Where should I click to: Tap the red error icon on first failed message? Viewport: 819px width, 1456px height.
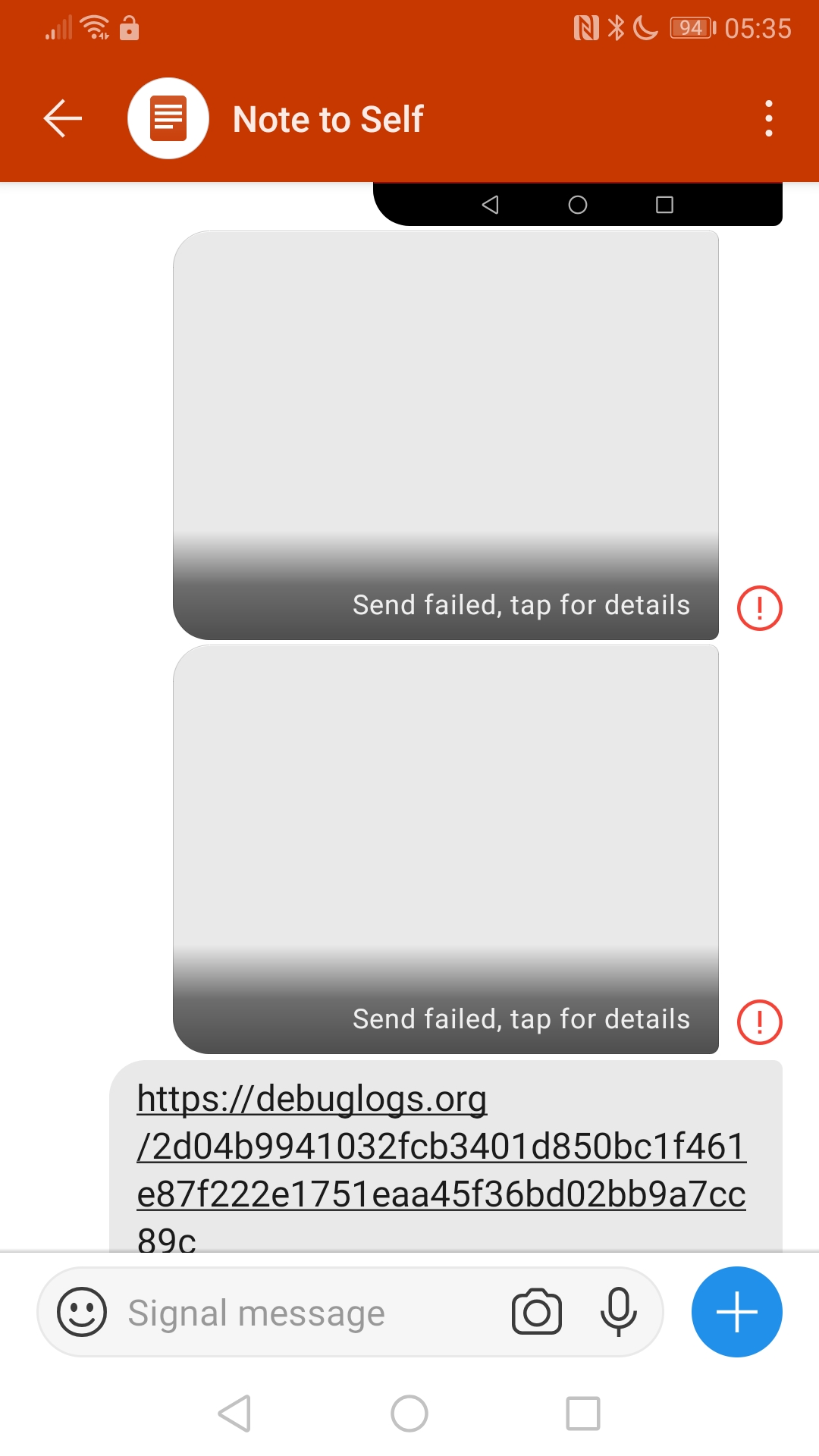[x=759, y=607]
